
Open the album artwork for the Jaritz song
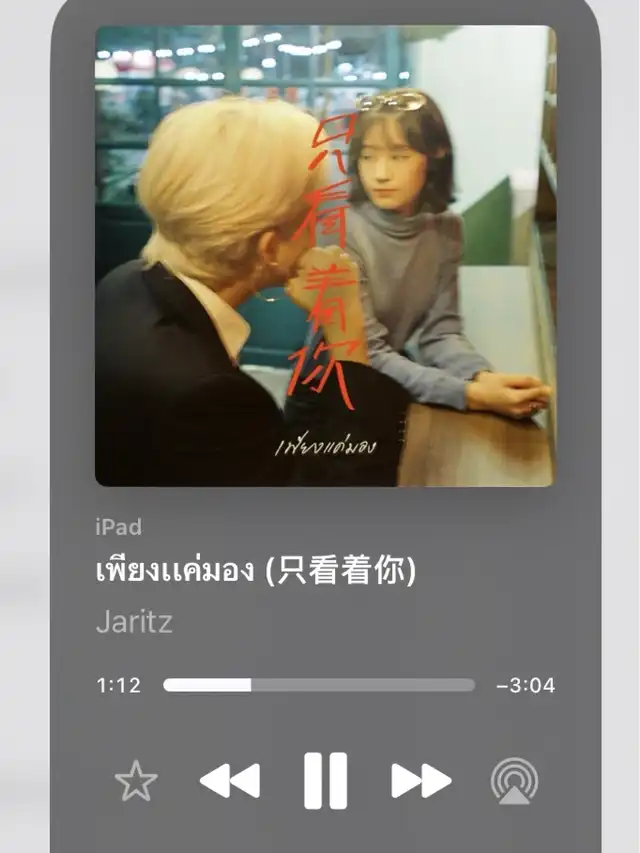[324, 256]
